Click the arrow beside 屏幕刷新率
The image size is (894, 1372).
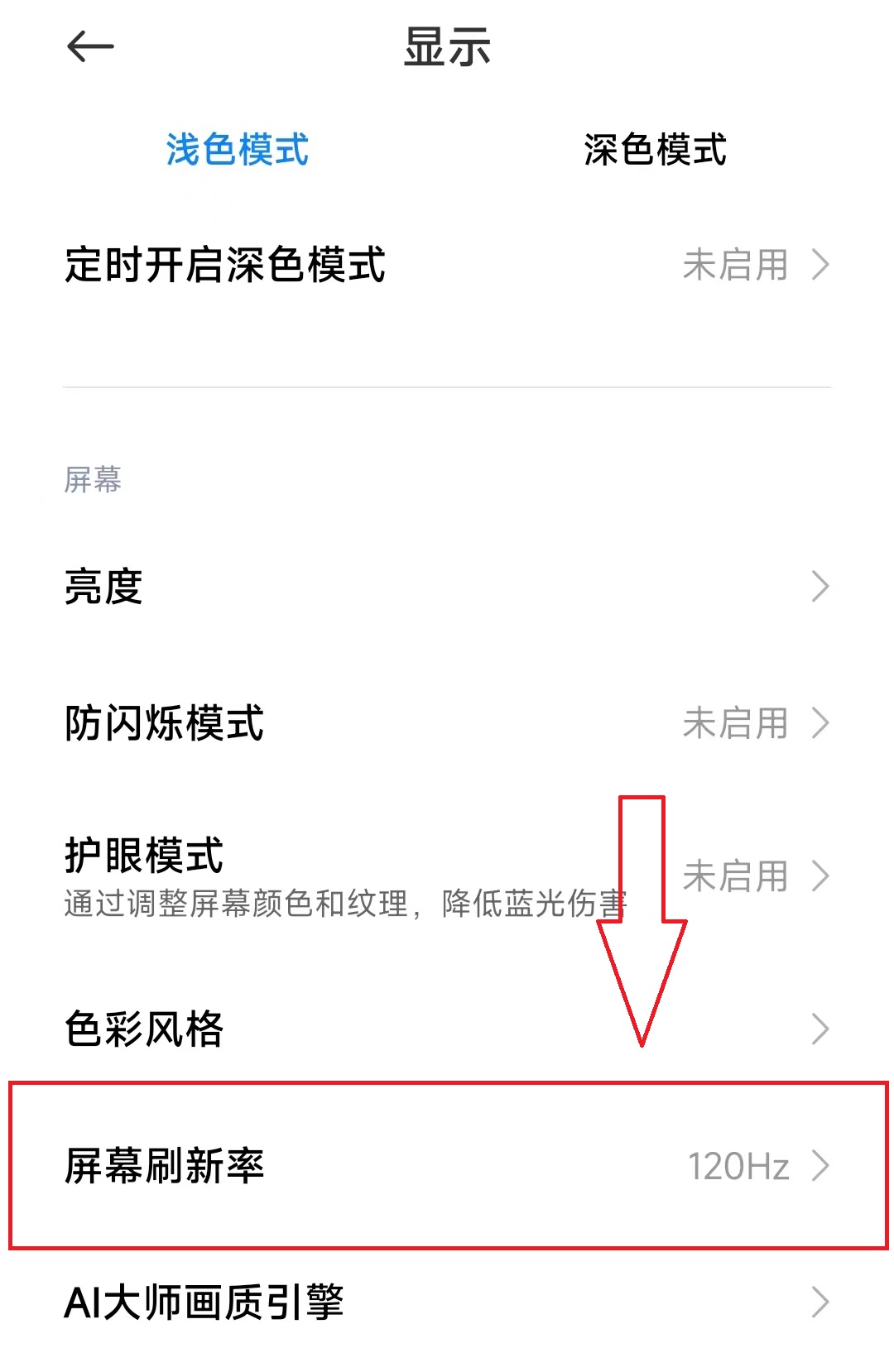[821, 1167]
